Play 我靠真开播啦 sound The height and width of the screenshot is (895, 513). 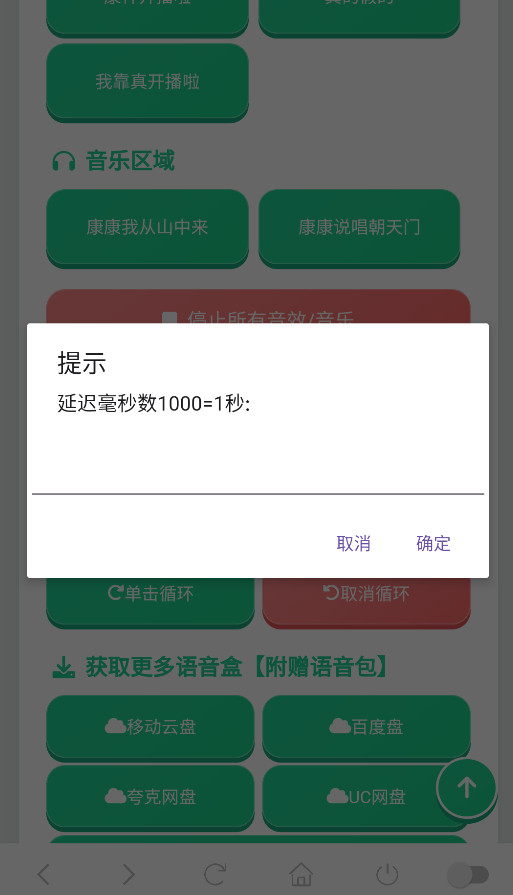[x=147, y=82]
